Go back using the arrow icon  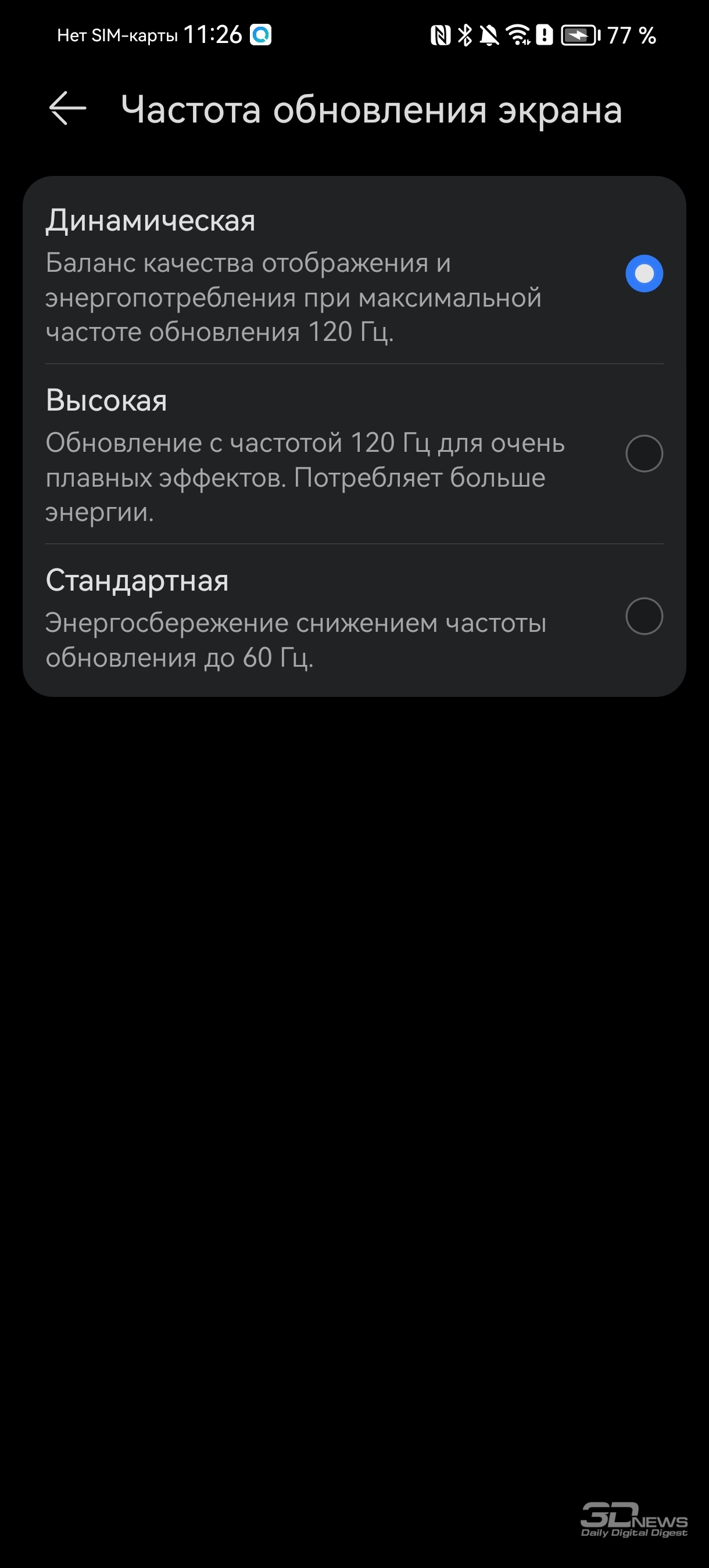tap(67, 109)
